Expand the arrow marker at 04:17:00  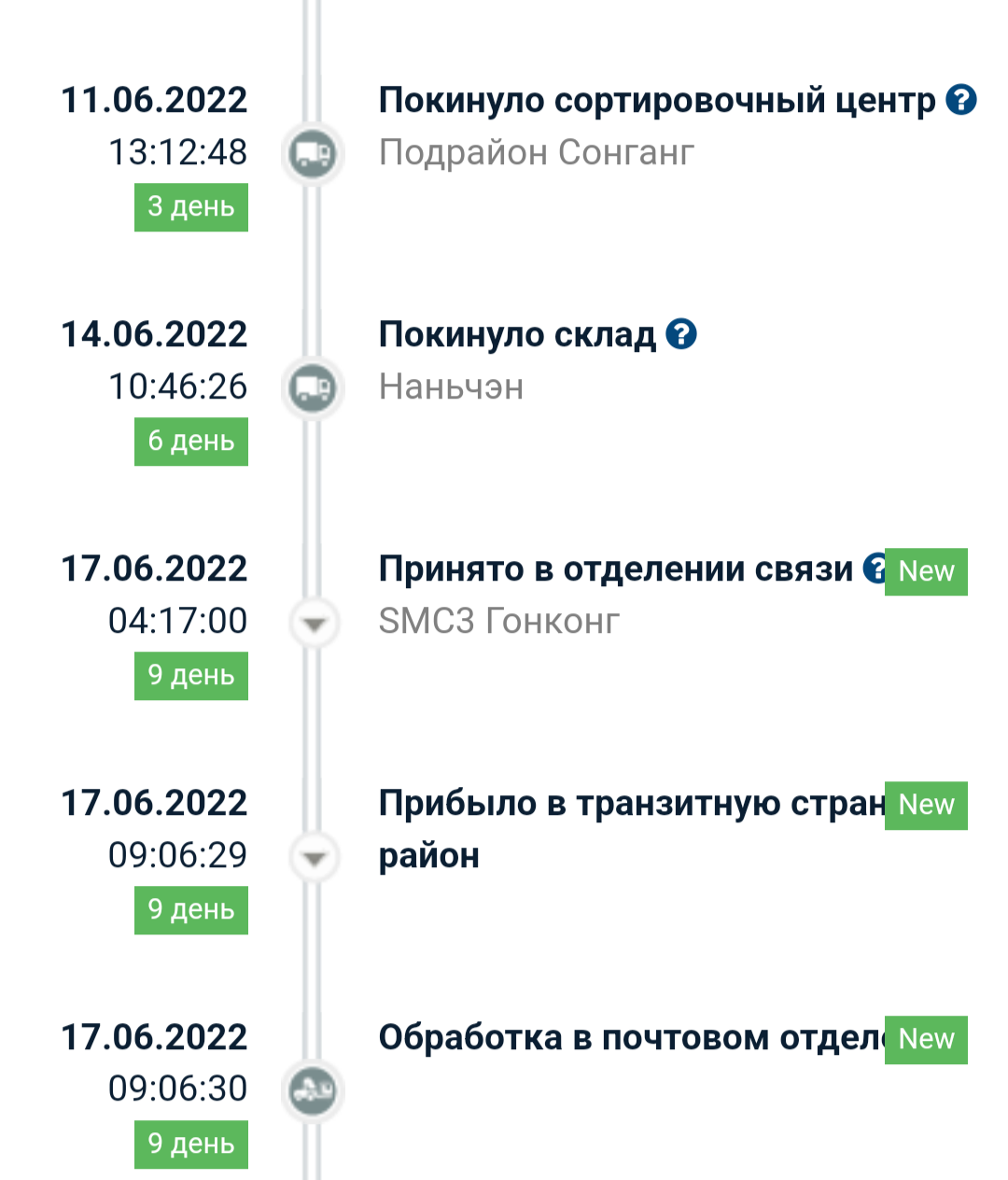coord(314,623)
